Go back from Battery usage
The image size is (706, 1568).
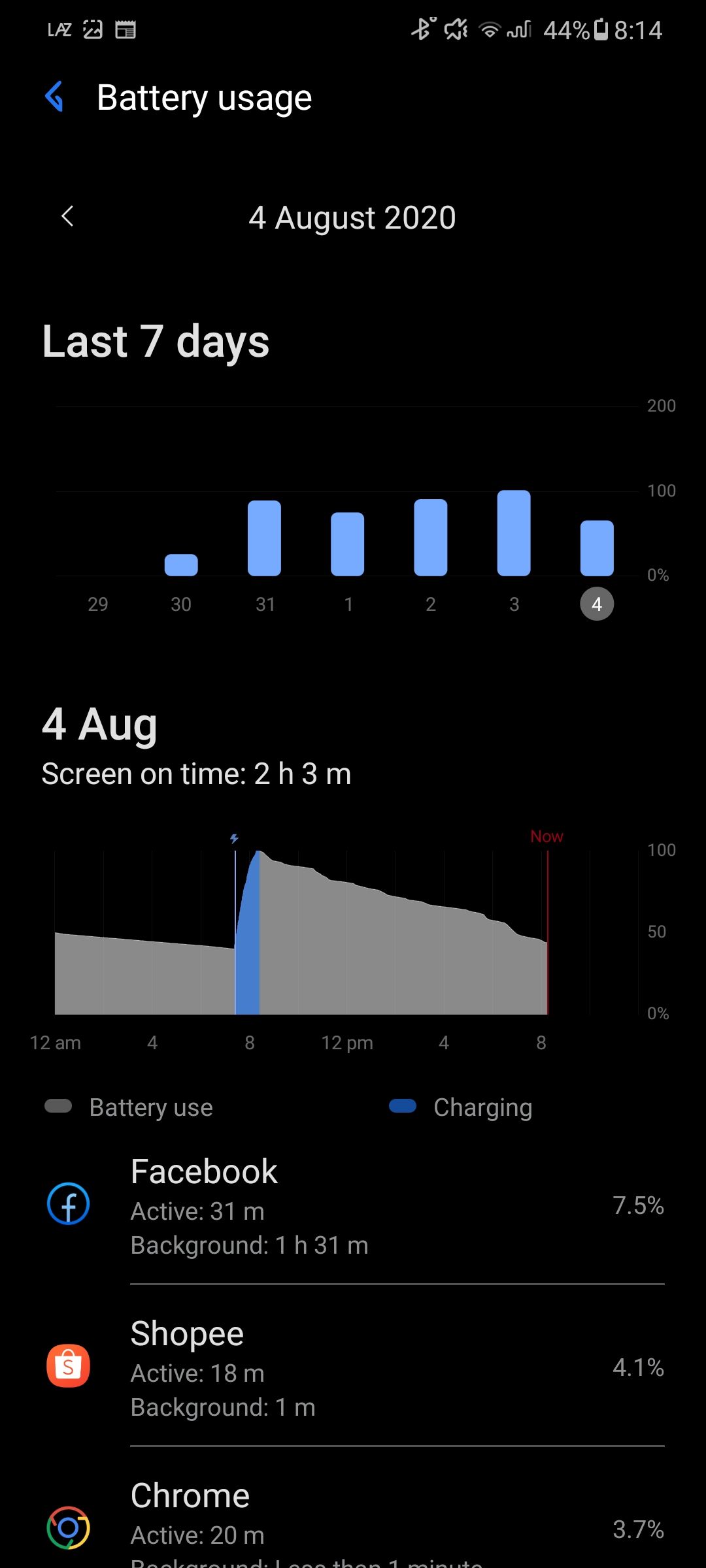[x=55, y=97]
